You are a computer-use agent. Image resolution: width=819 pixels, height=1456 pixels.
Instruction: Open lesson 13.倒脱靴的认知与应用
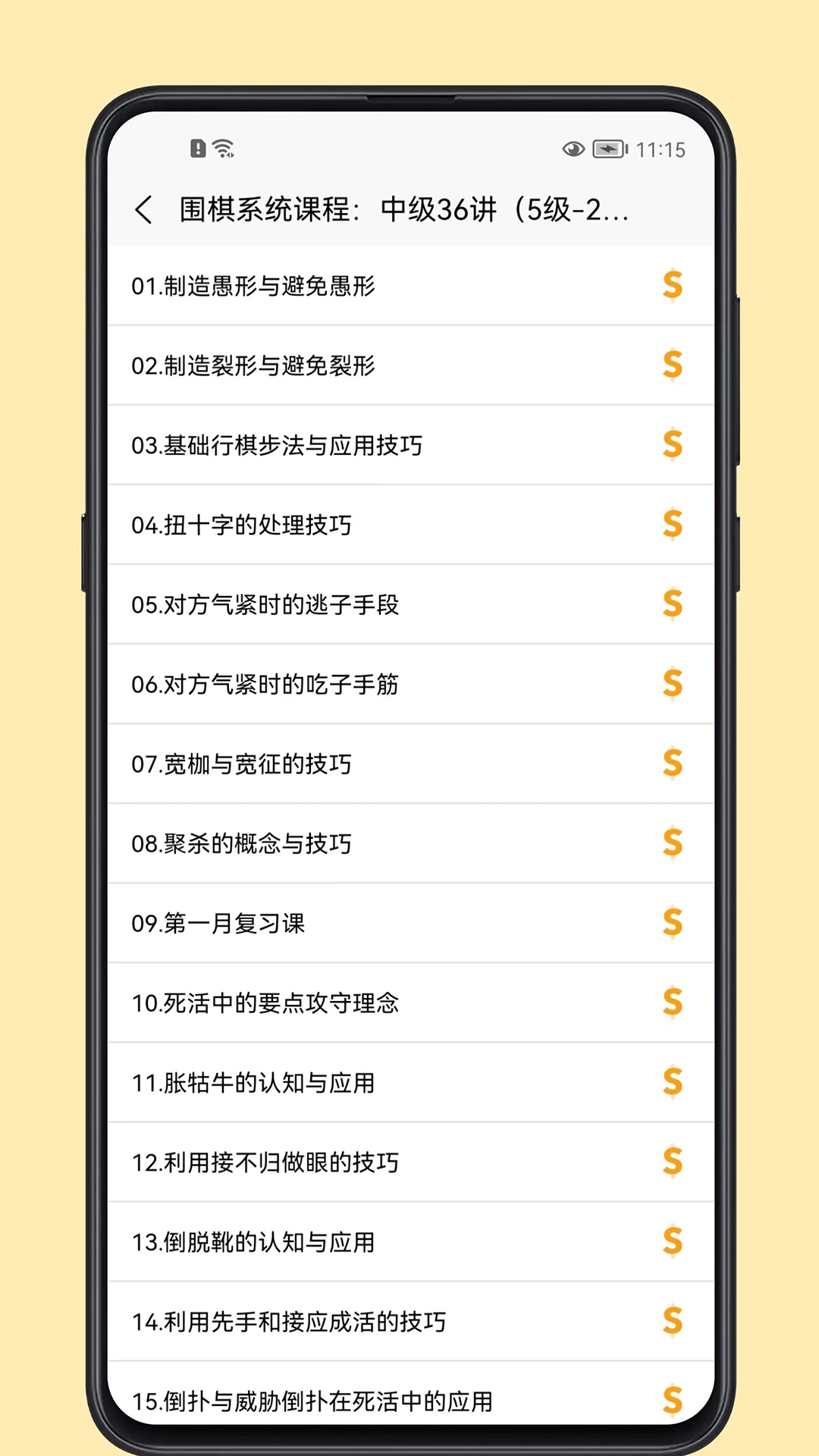point(253,1241)
